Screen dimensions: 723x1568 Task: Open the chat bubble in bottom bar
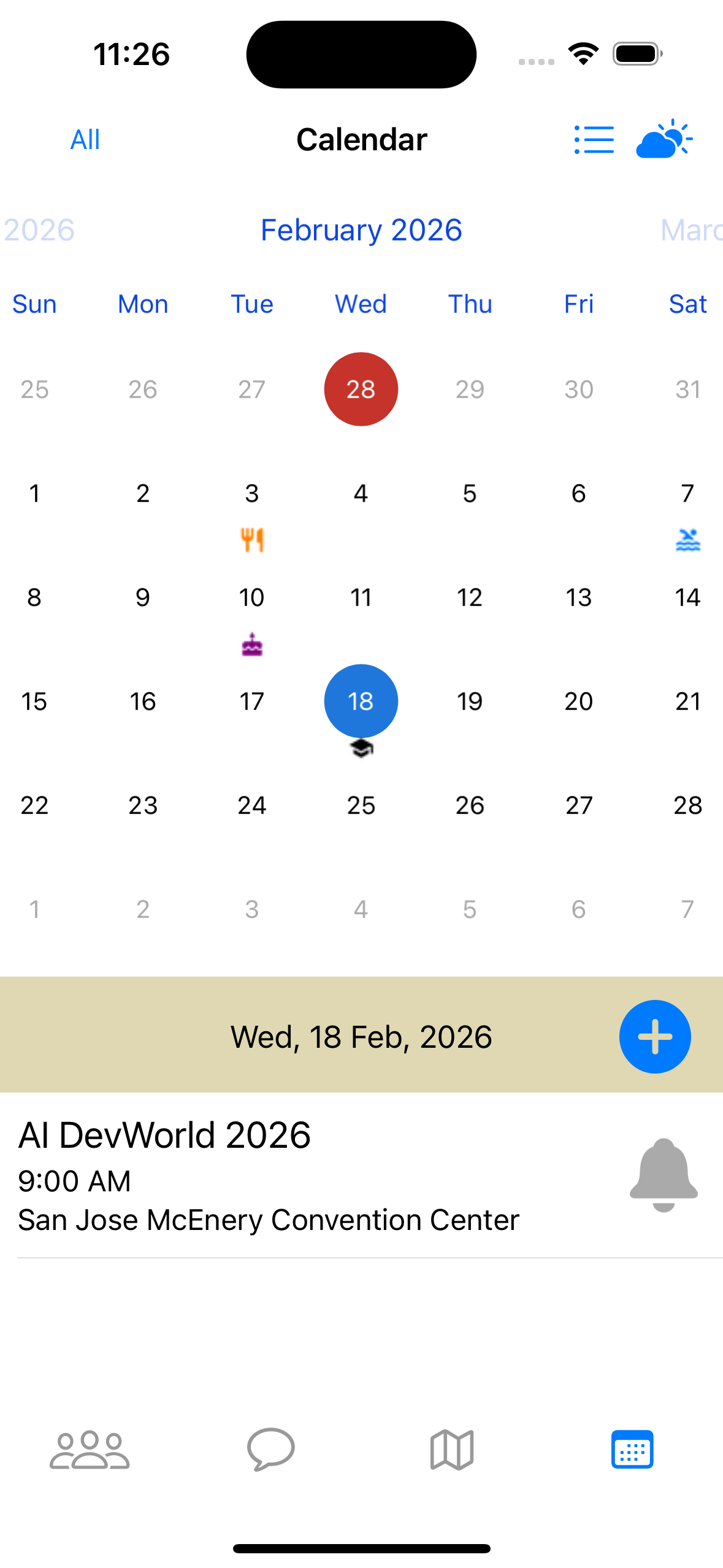pos(270,1450)
